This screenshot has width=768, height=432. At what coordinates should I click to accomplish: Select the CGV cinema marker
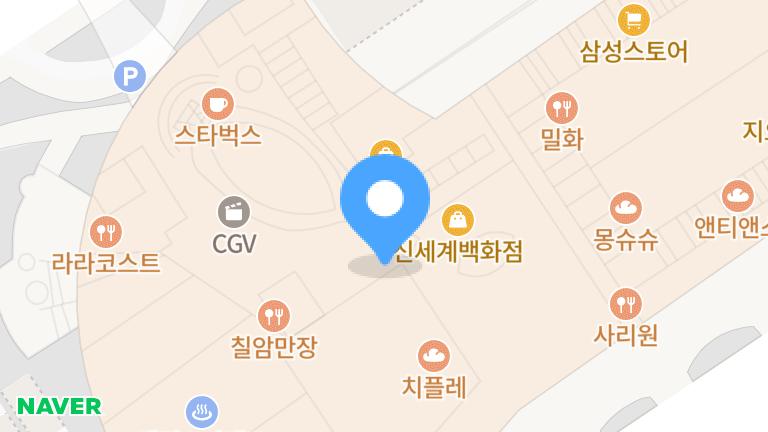click(234, 212)
